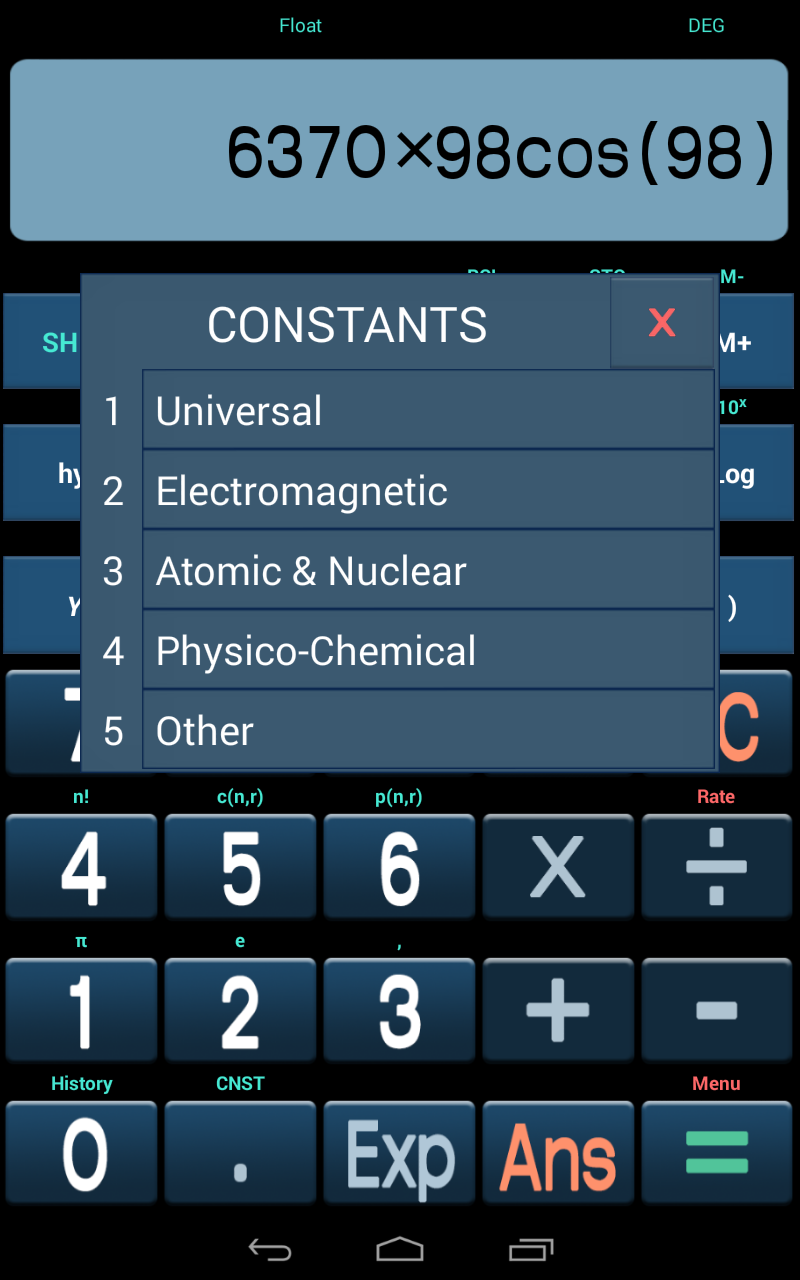This screenshot has height=1280, width=800.
Task: Toggle the DEG angle mode indicator
Action: click(707, 25)
